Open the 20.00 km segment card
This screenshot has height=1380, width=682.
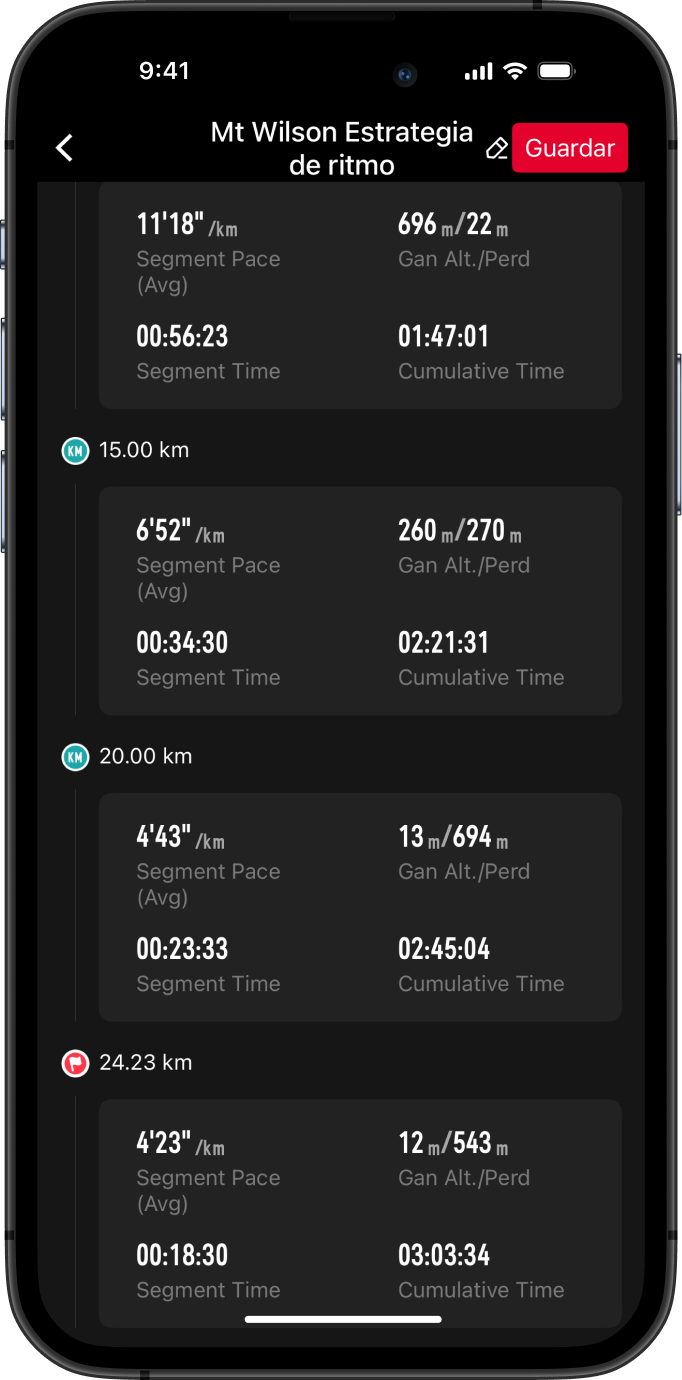coord(360,906)
